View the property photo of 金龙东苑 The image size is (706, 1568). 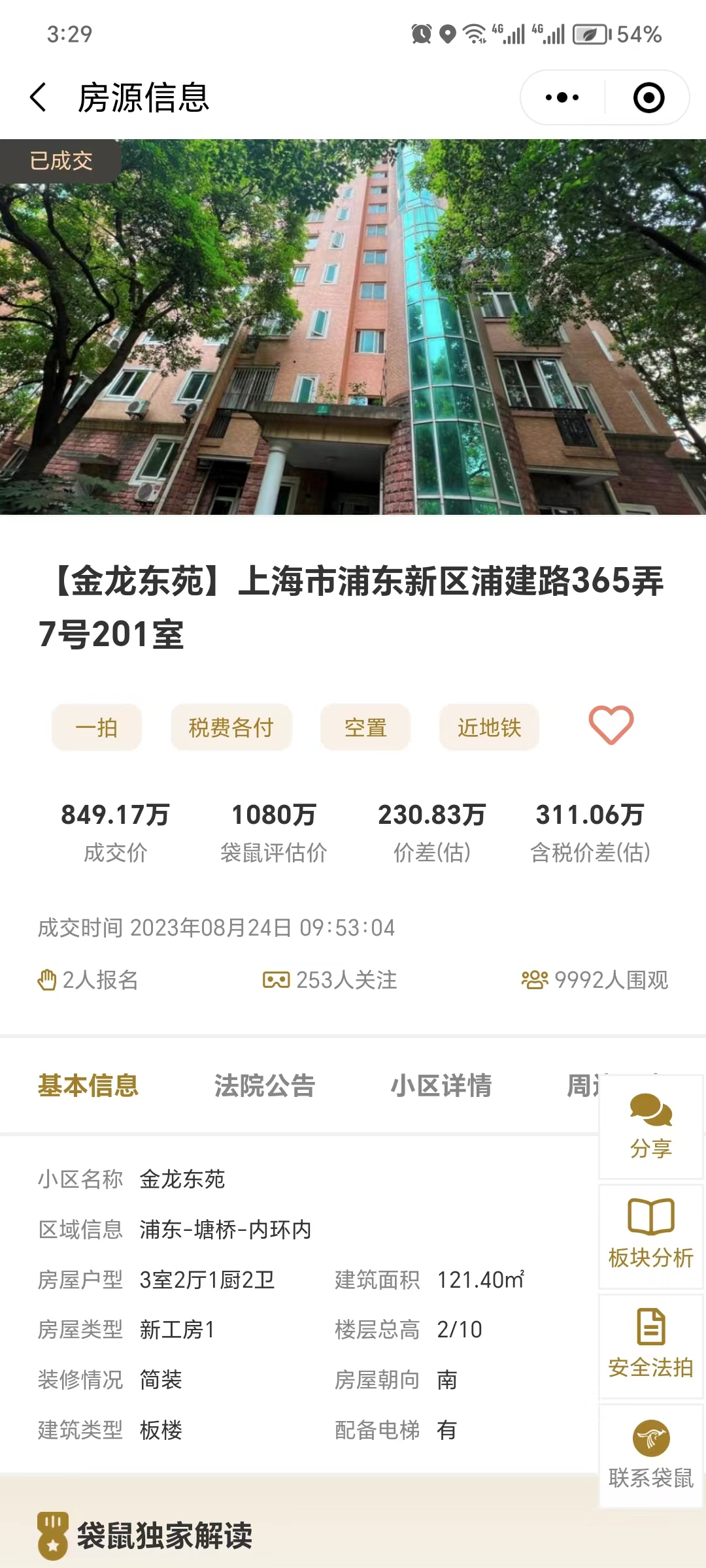(353, 327)
